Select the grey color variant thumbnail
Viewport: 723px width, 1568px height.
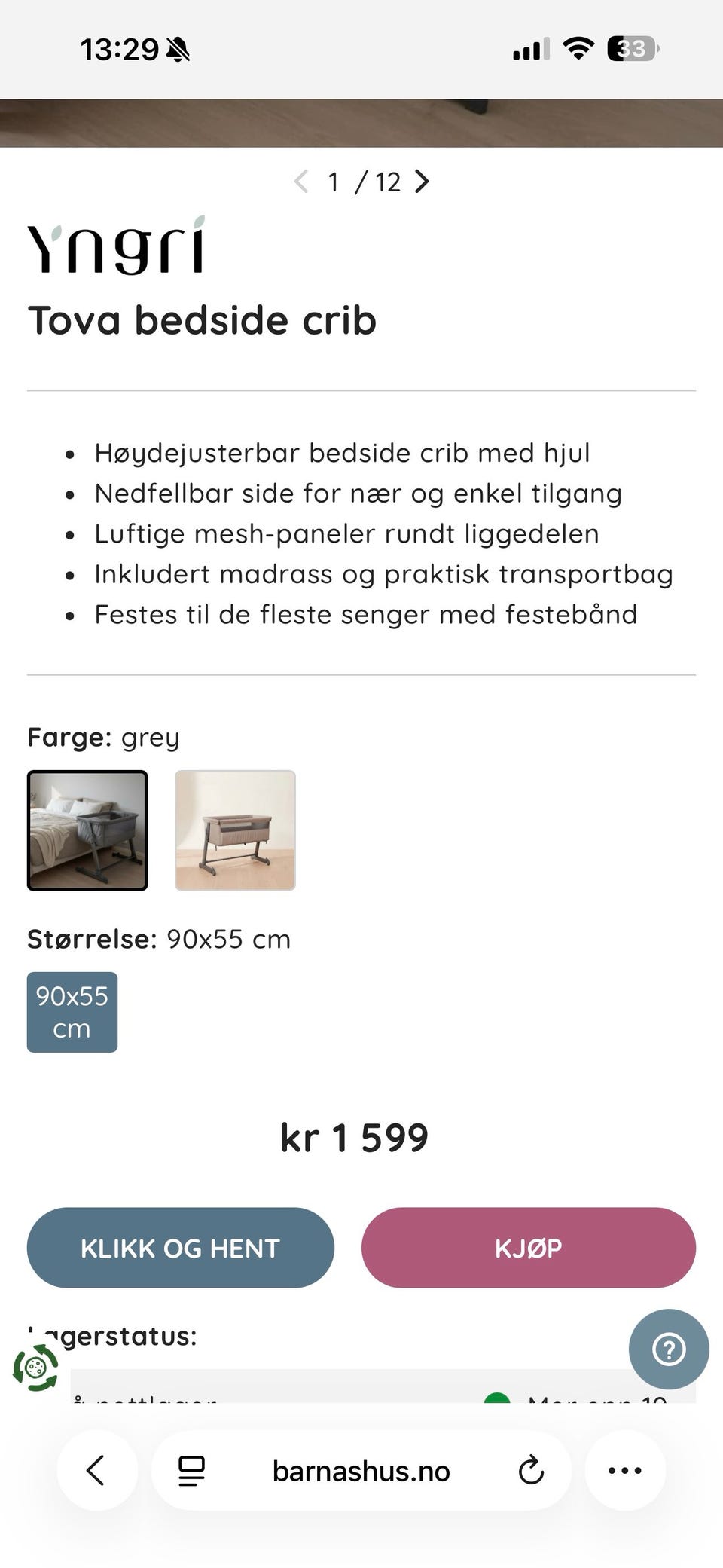click(87, 830)
